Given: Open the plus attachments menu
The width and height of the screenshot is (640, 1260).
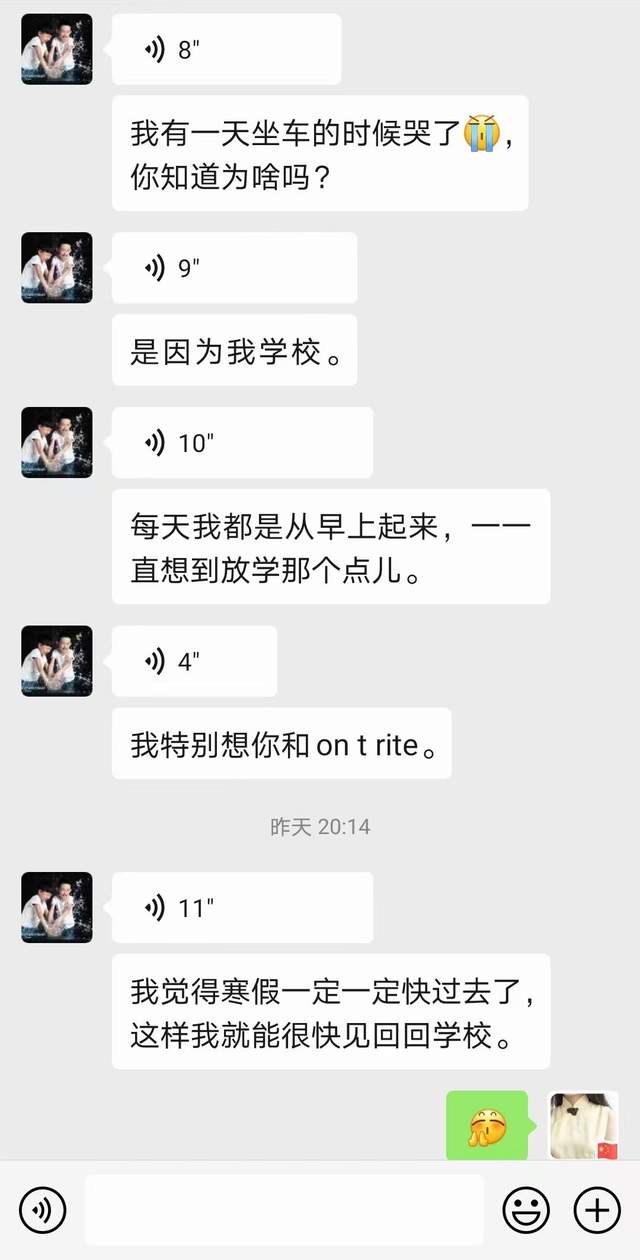Looking at the screenshot, I should (x=597, y=1210).
